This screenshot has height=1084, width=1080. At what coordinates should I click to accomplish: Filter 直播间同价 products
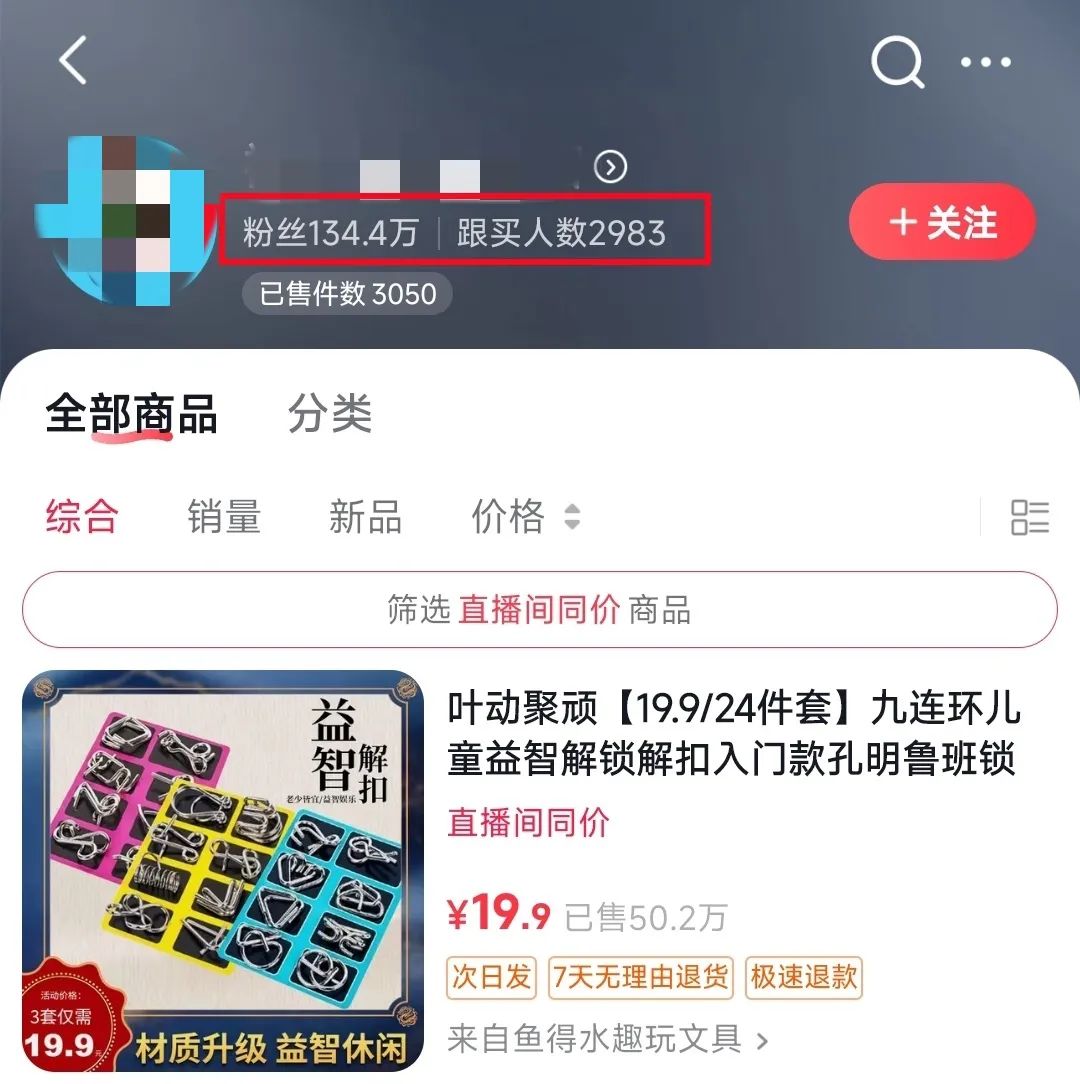point(539,610)
